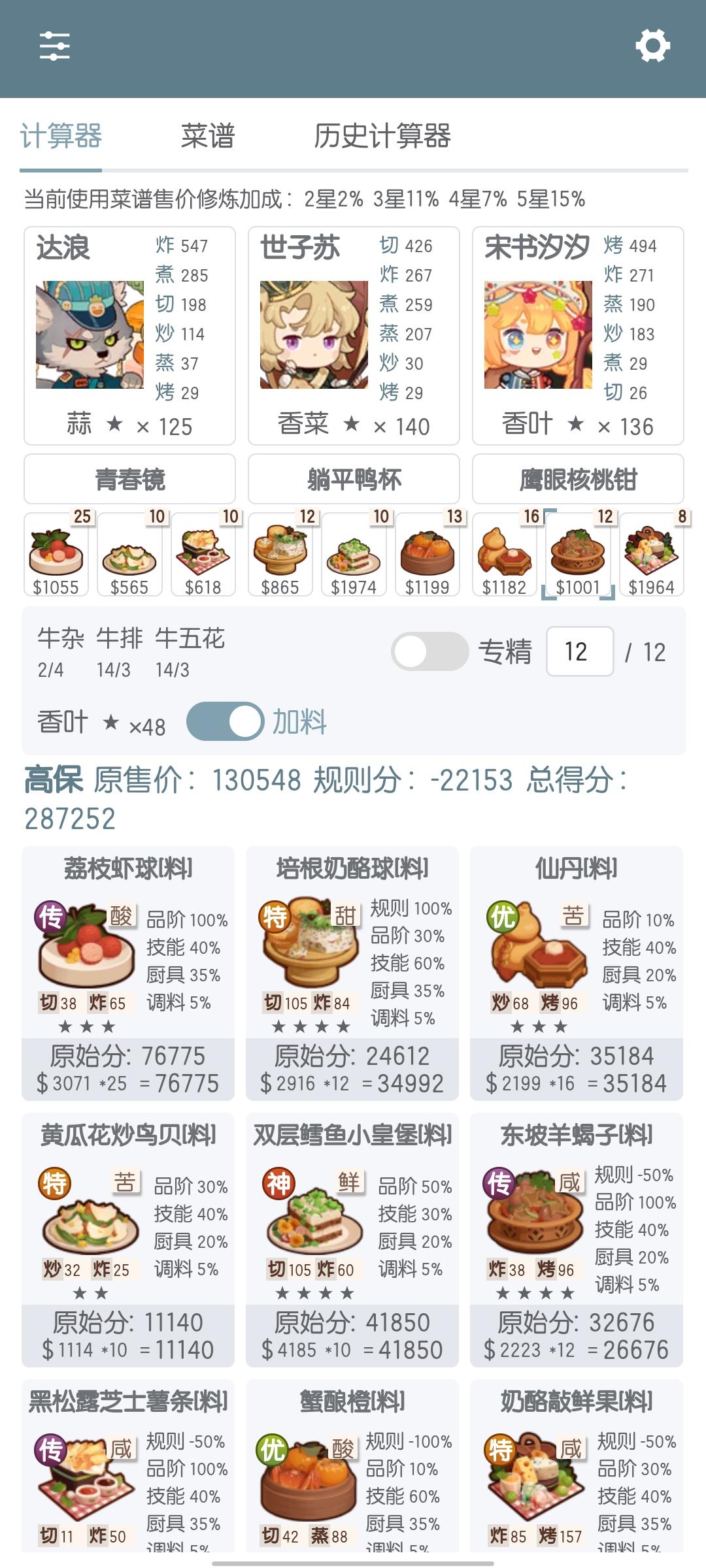Switch to the 菜谱 tab
The height and width of the screenshot is (1568, 706).
pos(209,135)
